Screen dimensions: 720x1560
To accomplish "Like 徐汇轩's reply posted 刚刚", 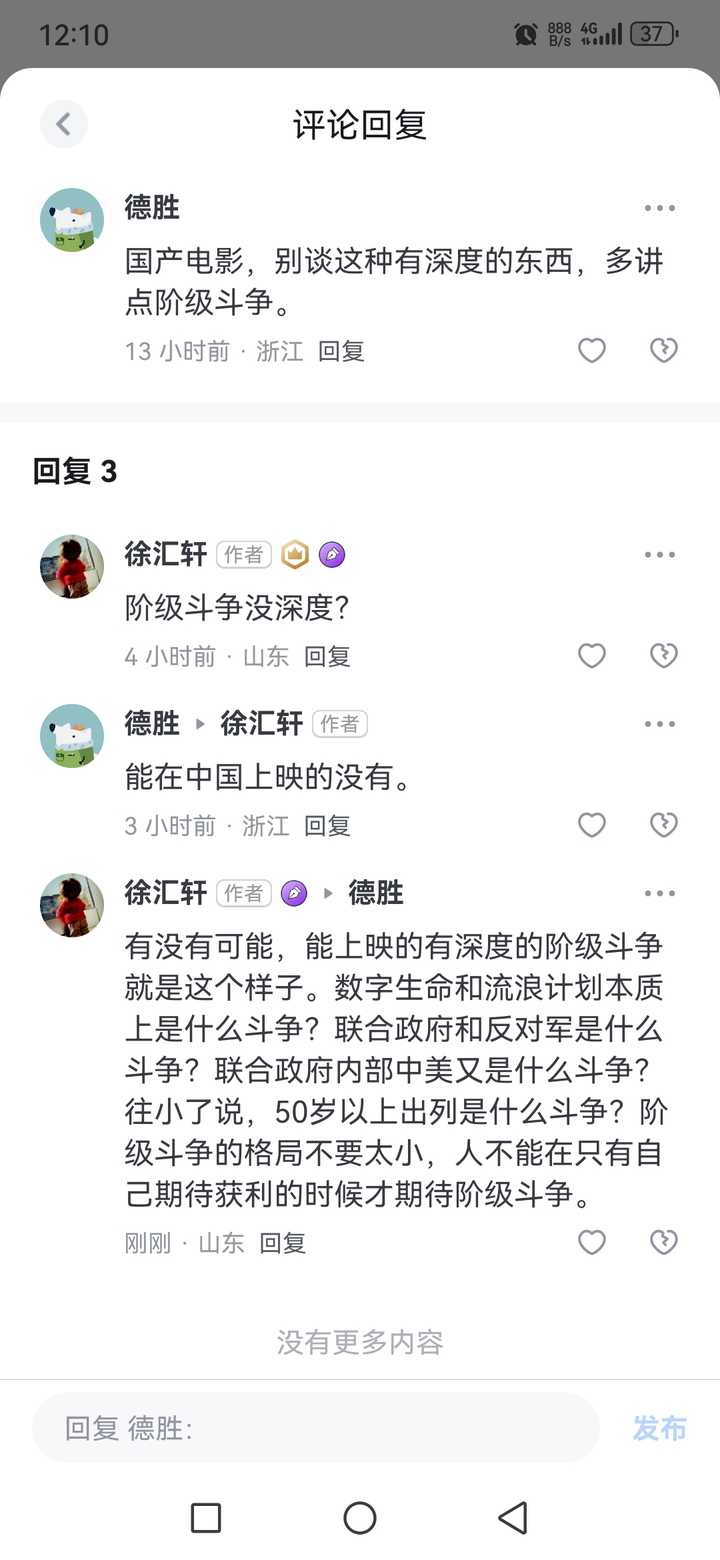I will click(592, 1242).
